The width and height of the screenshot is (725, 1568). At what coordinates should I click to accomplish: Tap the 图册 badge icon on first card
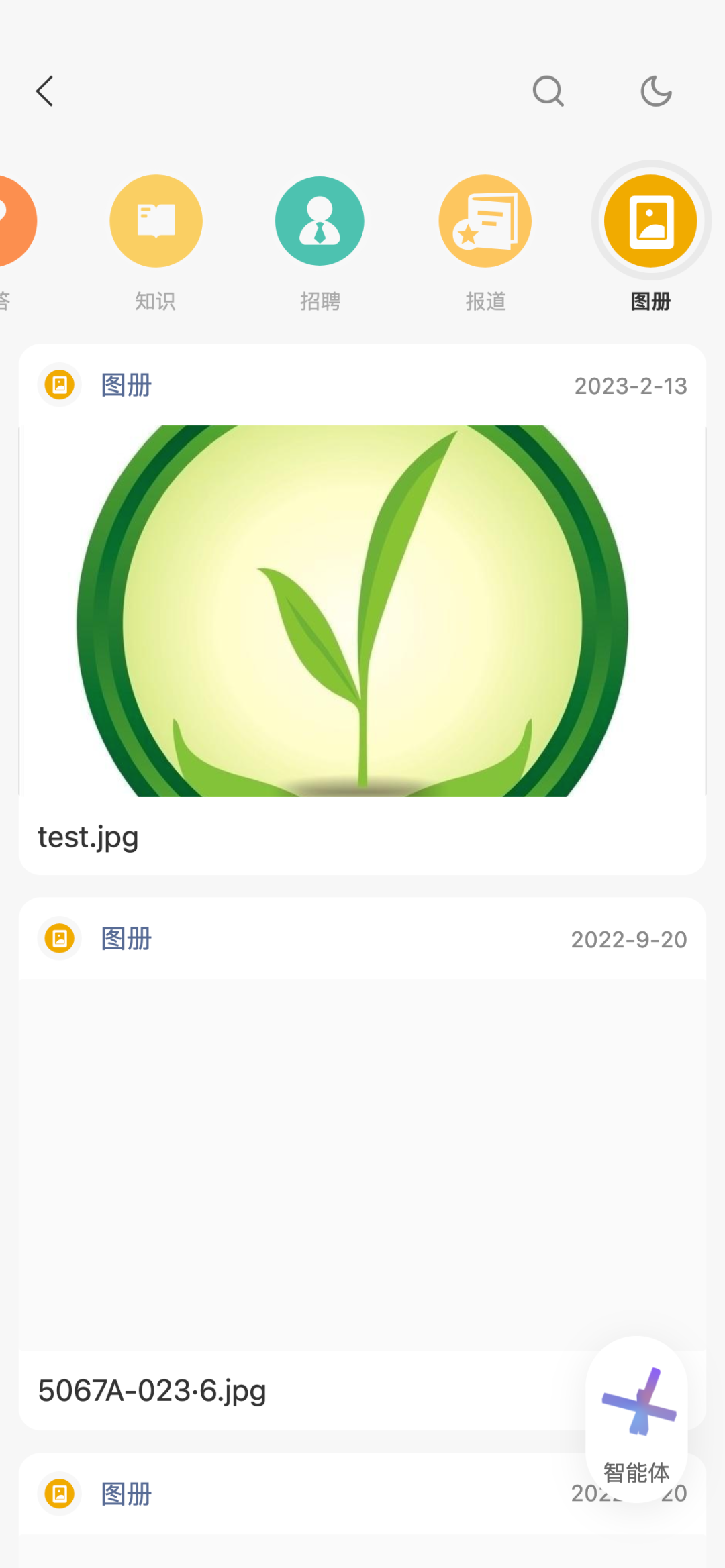coord(59,385)
